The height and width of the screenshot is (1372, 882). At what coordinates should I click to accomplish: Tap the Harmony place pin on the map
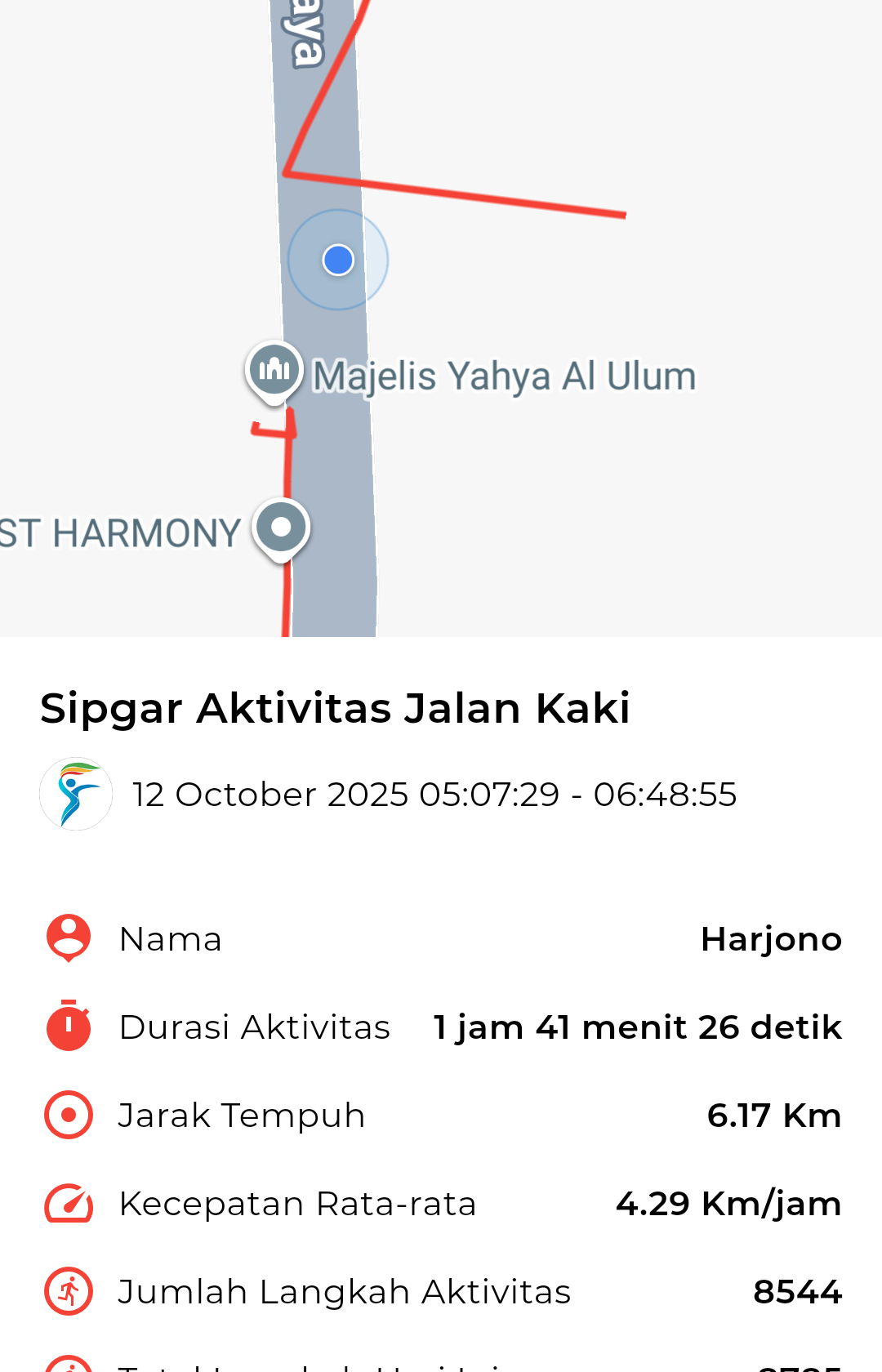[281, 528]
